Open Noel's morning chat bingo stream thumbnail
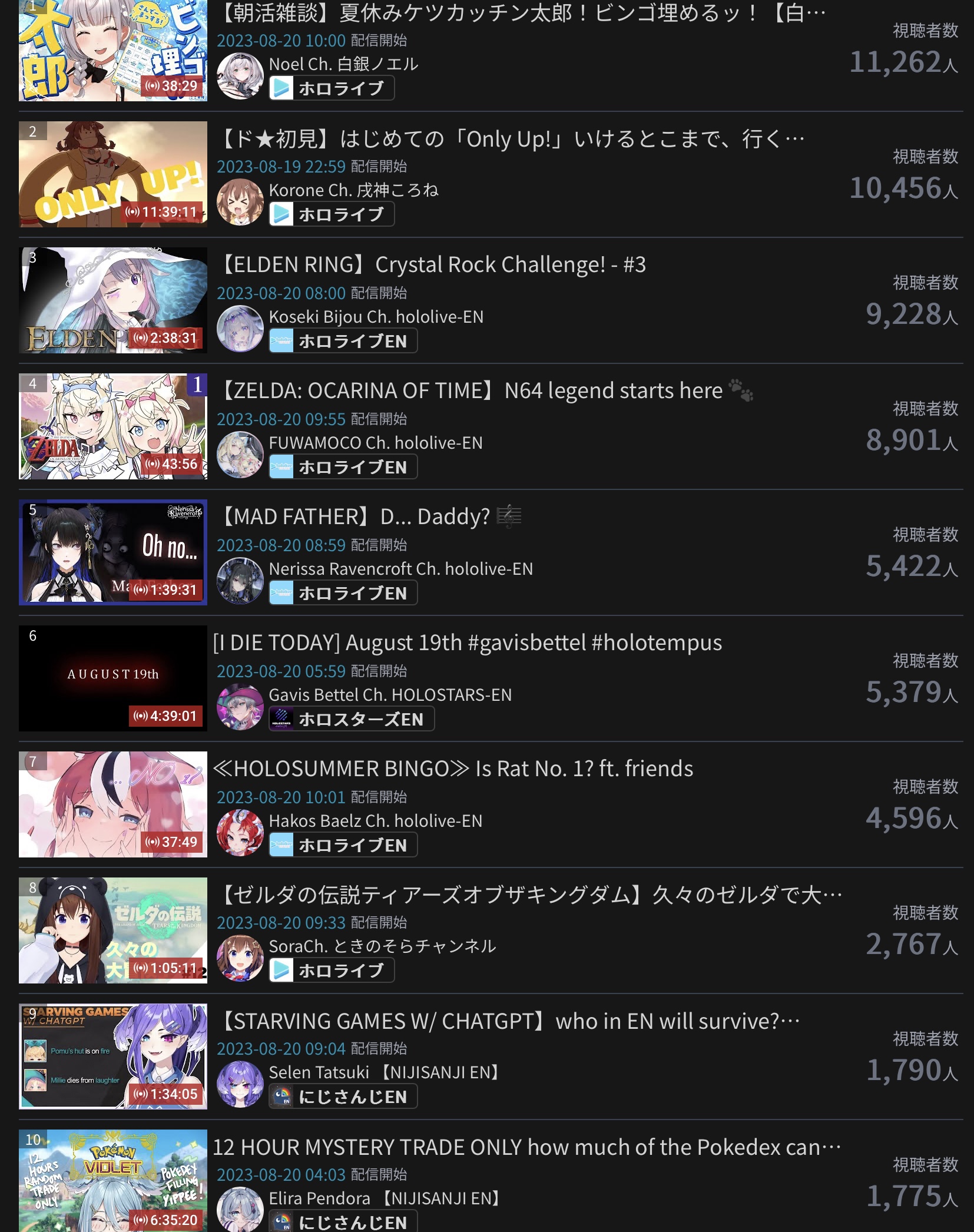Viewport: 974px width, 1232px height. (112, 50)
